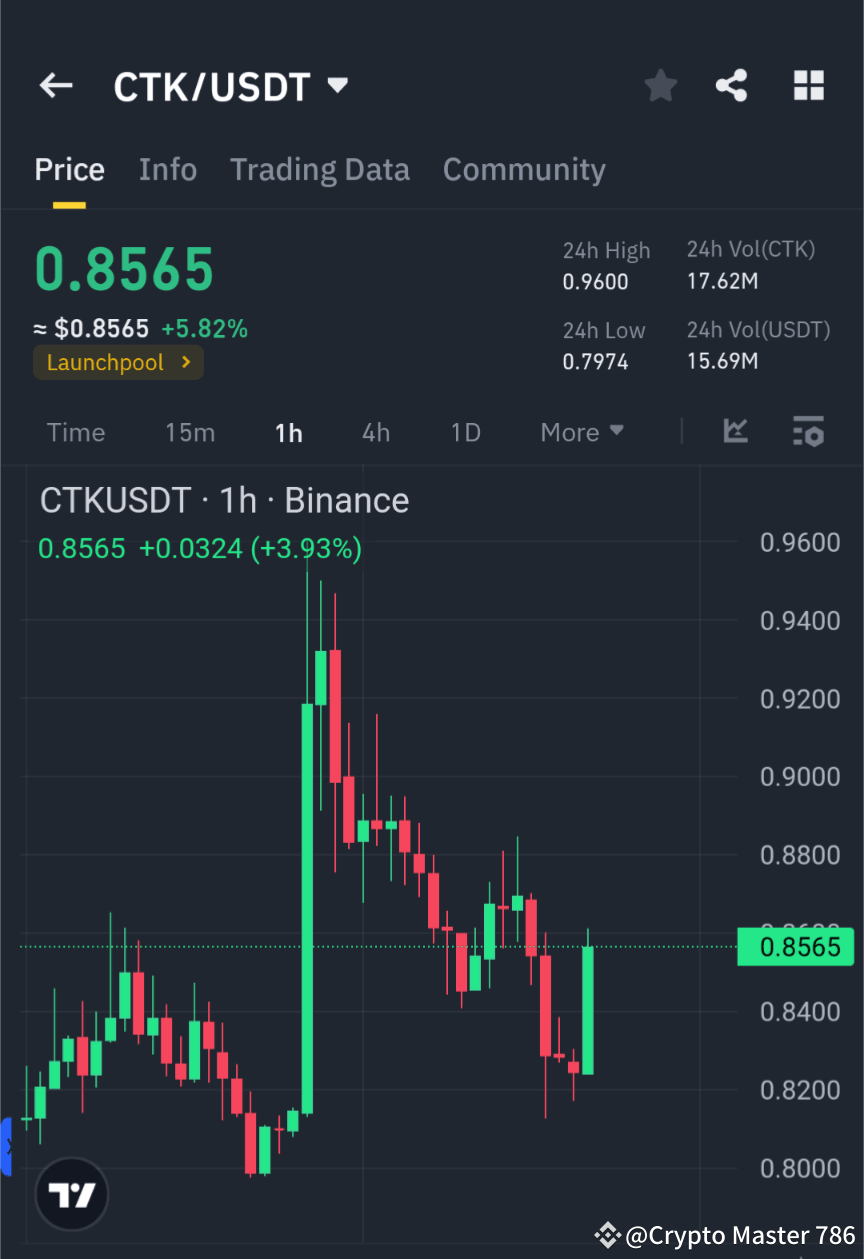Tap the back arrow to exit the chart
This screenshot has height=1259, width=864.
pos(55,85)
